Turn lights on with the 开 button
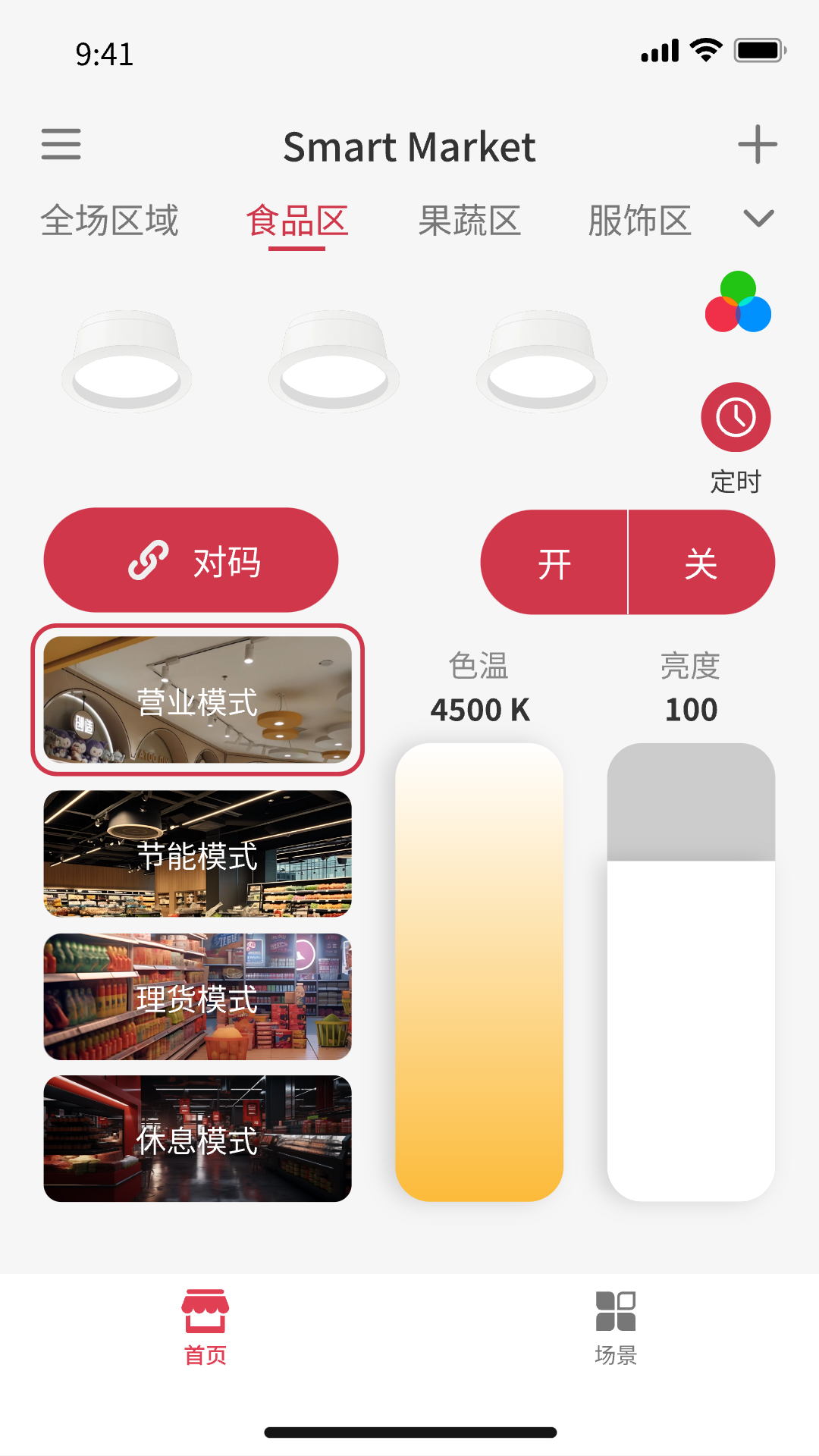This screenshot has width=819, height=1456. click(554, 561)
